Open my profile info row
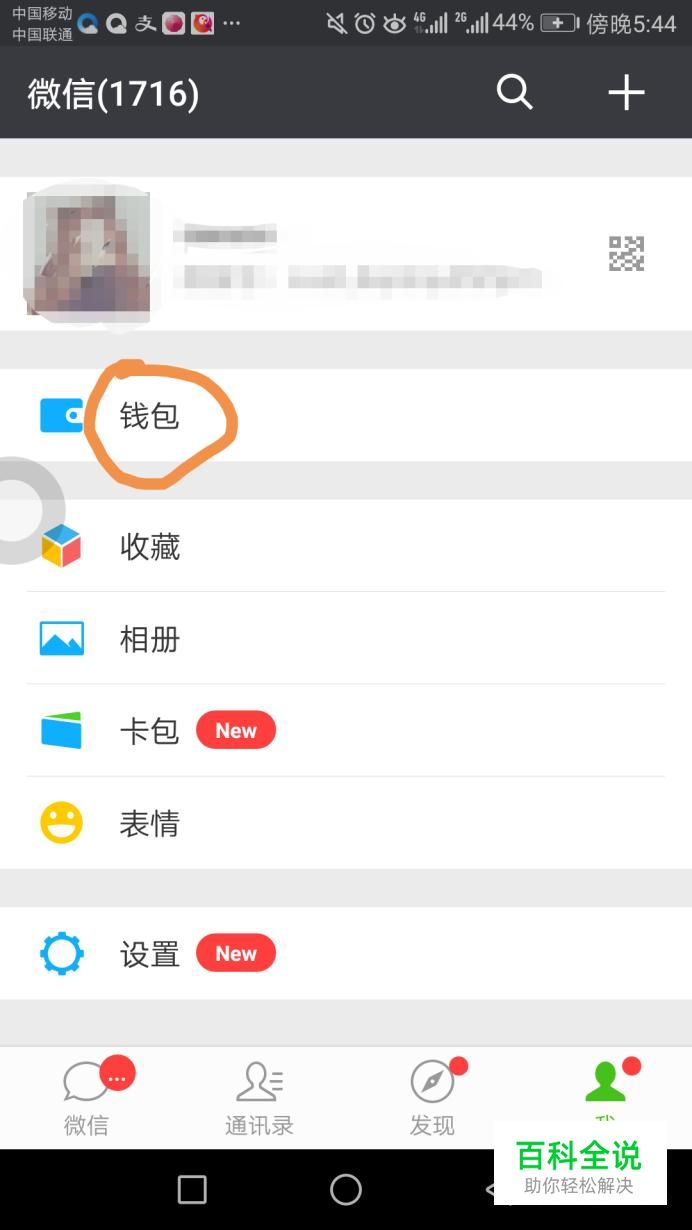 coord(346,254)
